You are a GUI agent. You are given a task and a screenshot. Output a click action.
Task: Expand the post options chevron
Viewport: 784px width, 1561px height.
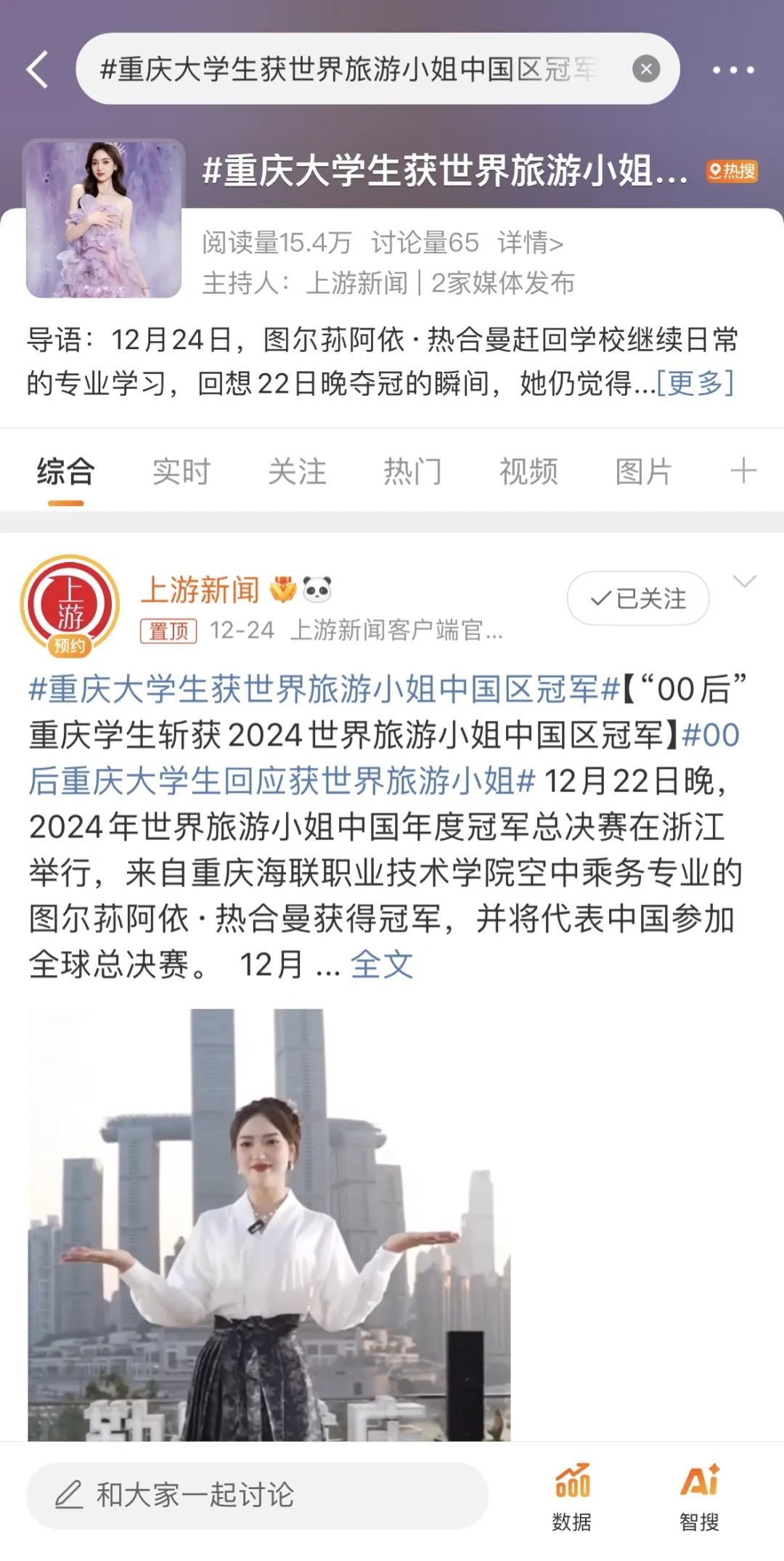click(745, 581)
